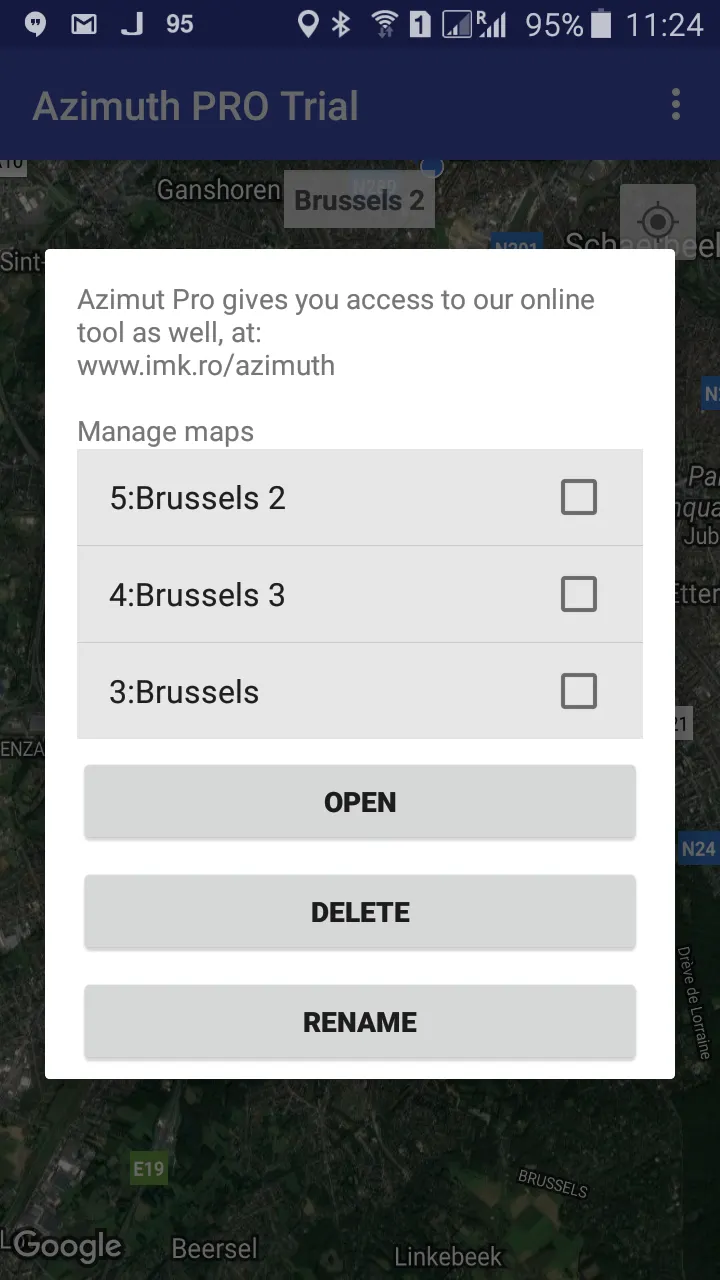Tap the DELETE button

(360, 912)
